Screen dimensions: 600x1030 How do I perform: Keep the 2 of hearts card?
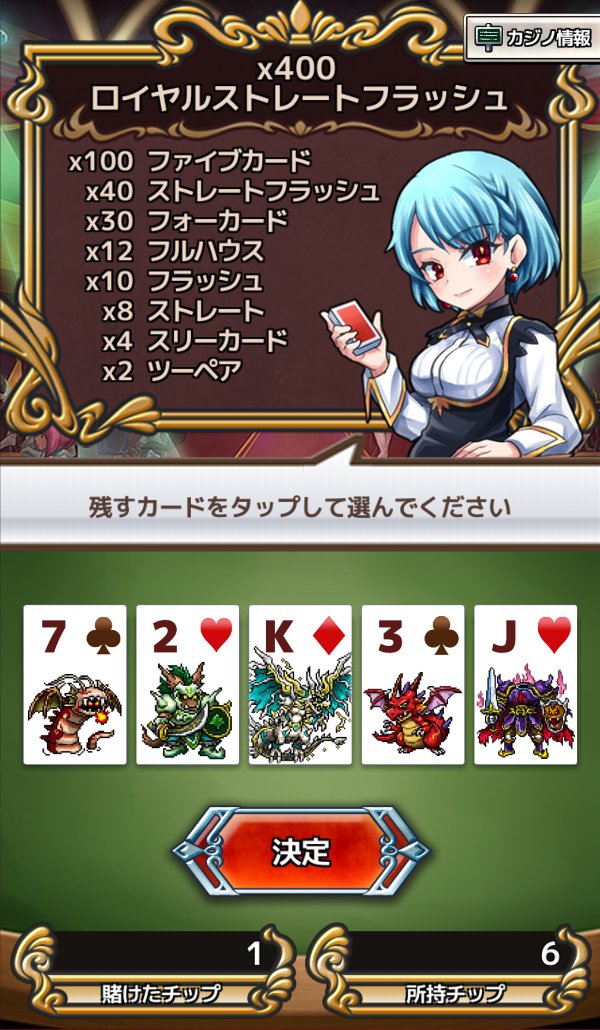click(x=188, y=685)
